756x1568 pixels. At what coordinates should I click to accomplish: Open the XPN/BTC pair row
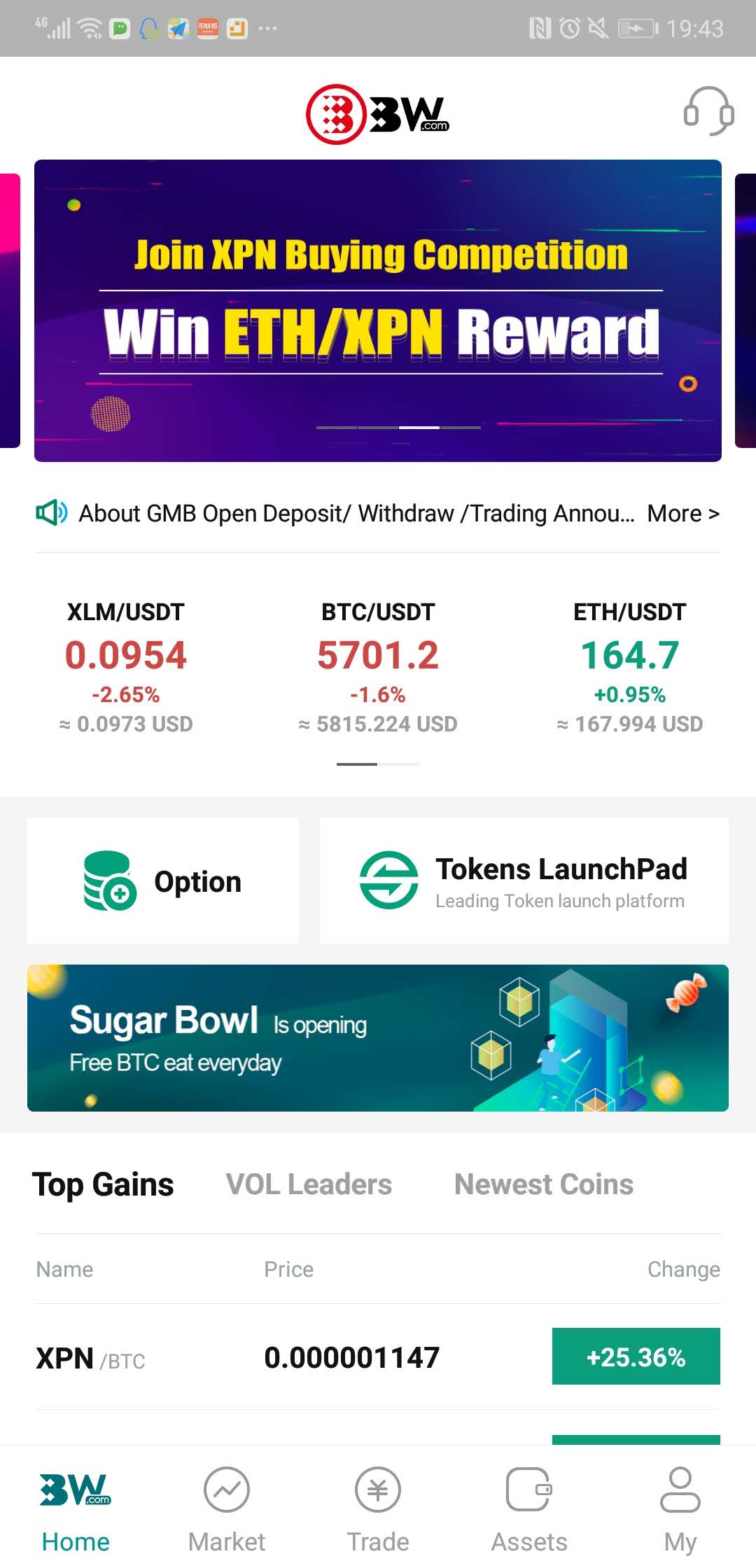coord(378,1357)
